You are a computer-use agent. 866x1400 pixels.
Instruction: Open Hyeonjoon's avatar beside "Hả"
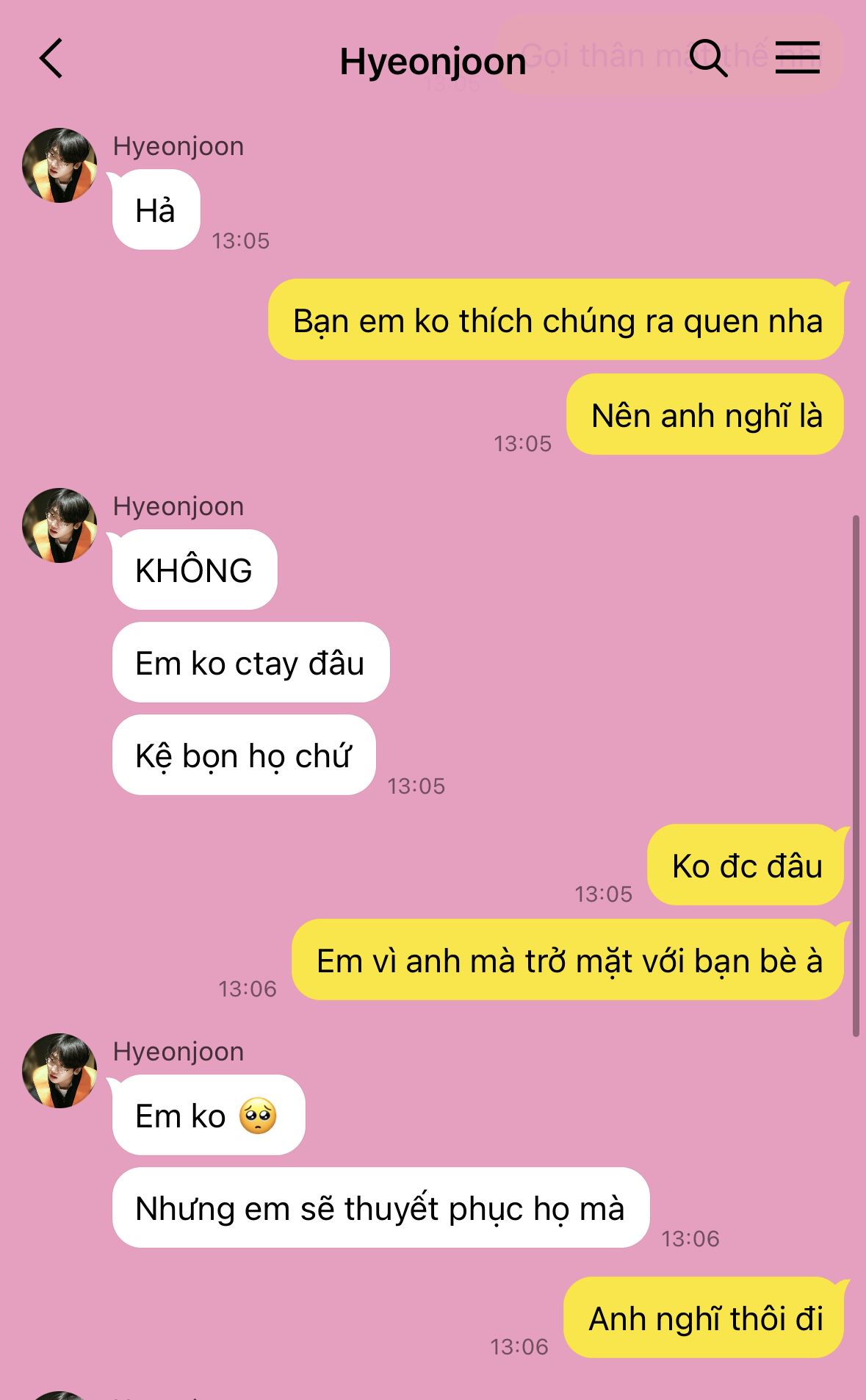(x=59, y=165)
